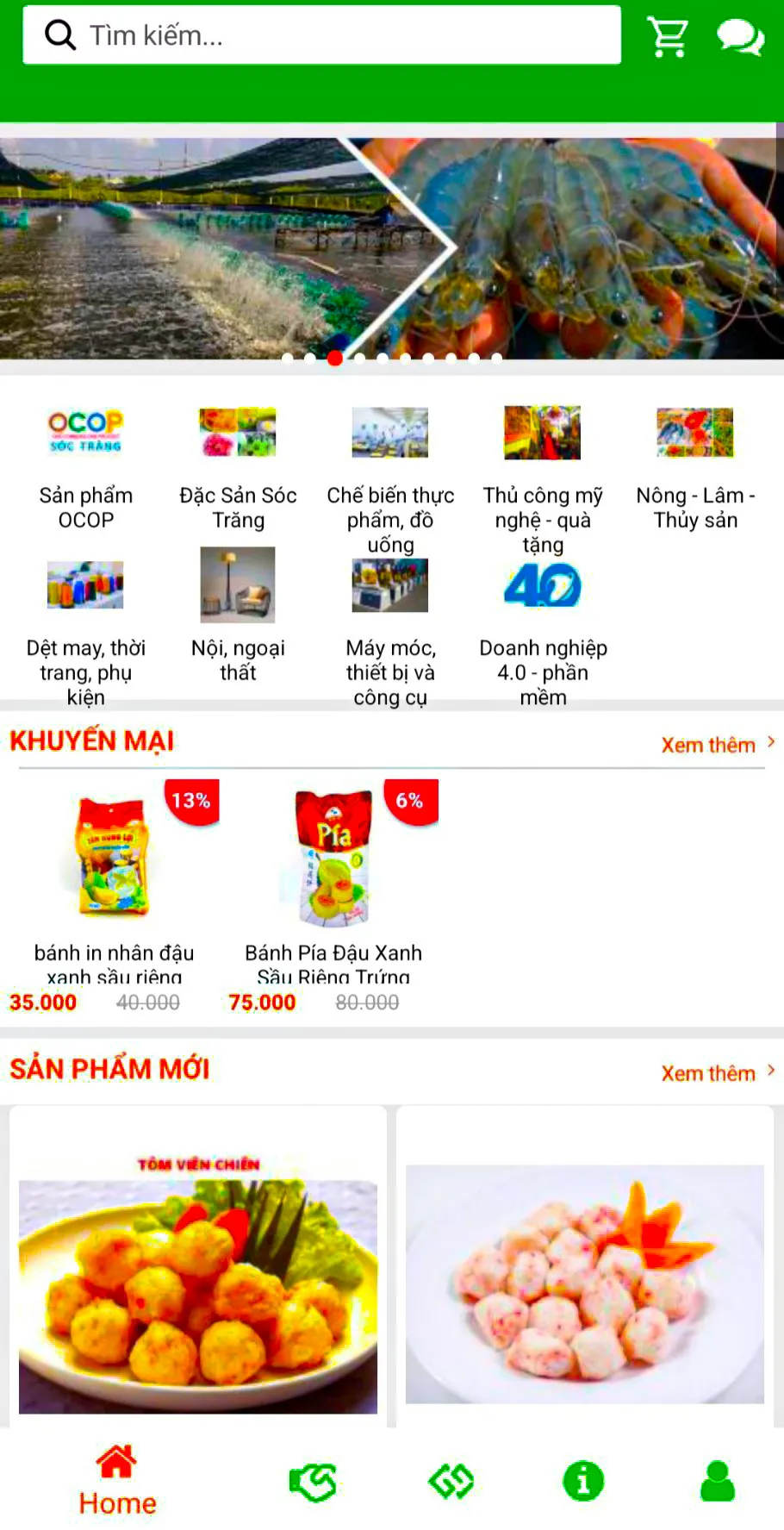This screenshot has height=1530, width=784.
Task: Open the info tab in bottom bar
Action: 583,1481
